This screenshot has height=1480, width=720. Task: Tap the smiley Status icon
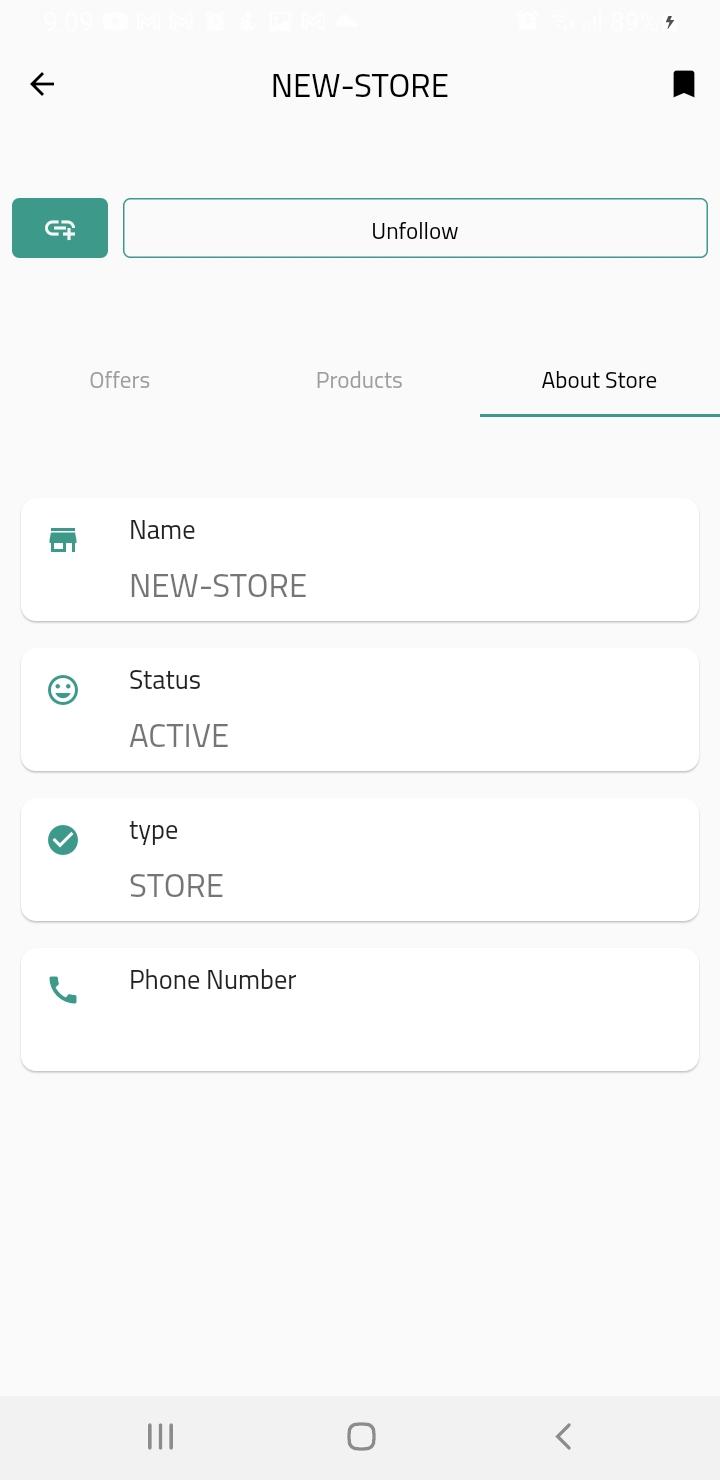63,689
